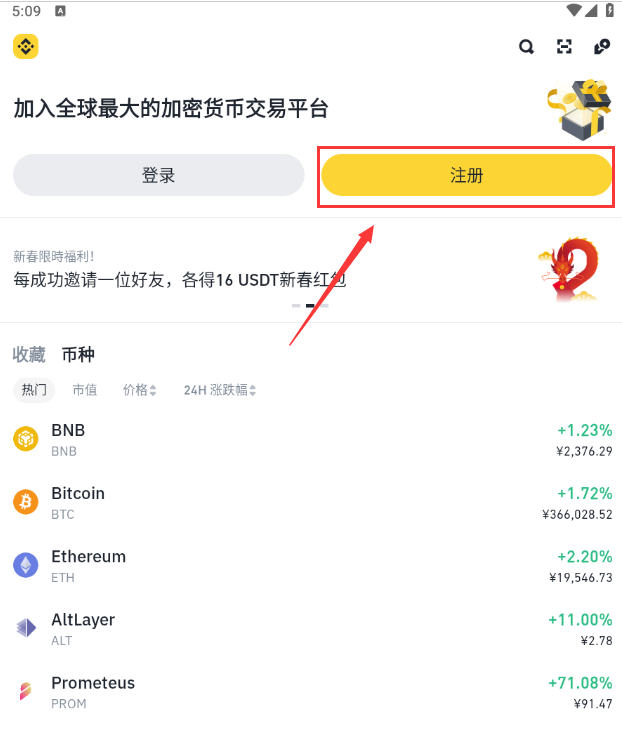Viewport: 622px width, 732px height.
Task: Sort list by 价格
Action: tap(139, 390)
